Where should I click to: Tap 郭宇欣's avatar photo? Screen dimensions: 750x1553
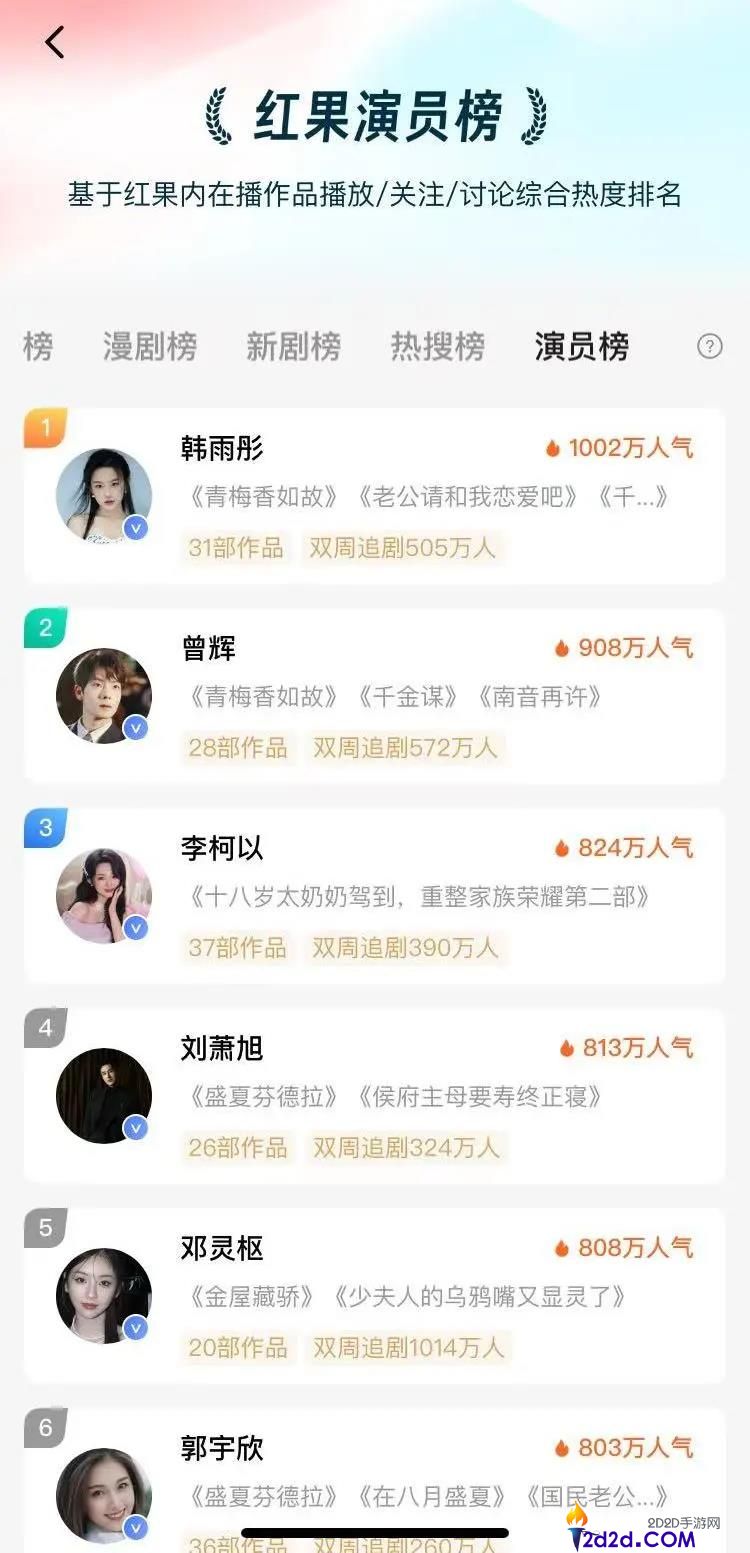tap(104, 1496)
